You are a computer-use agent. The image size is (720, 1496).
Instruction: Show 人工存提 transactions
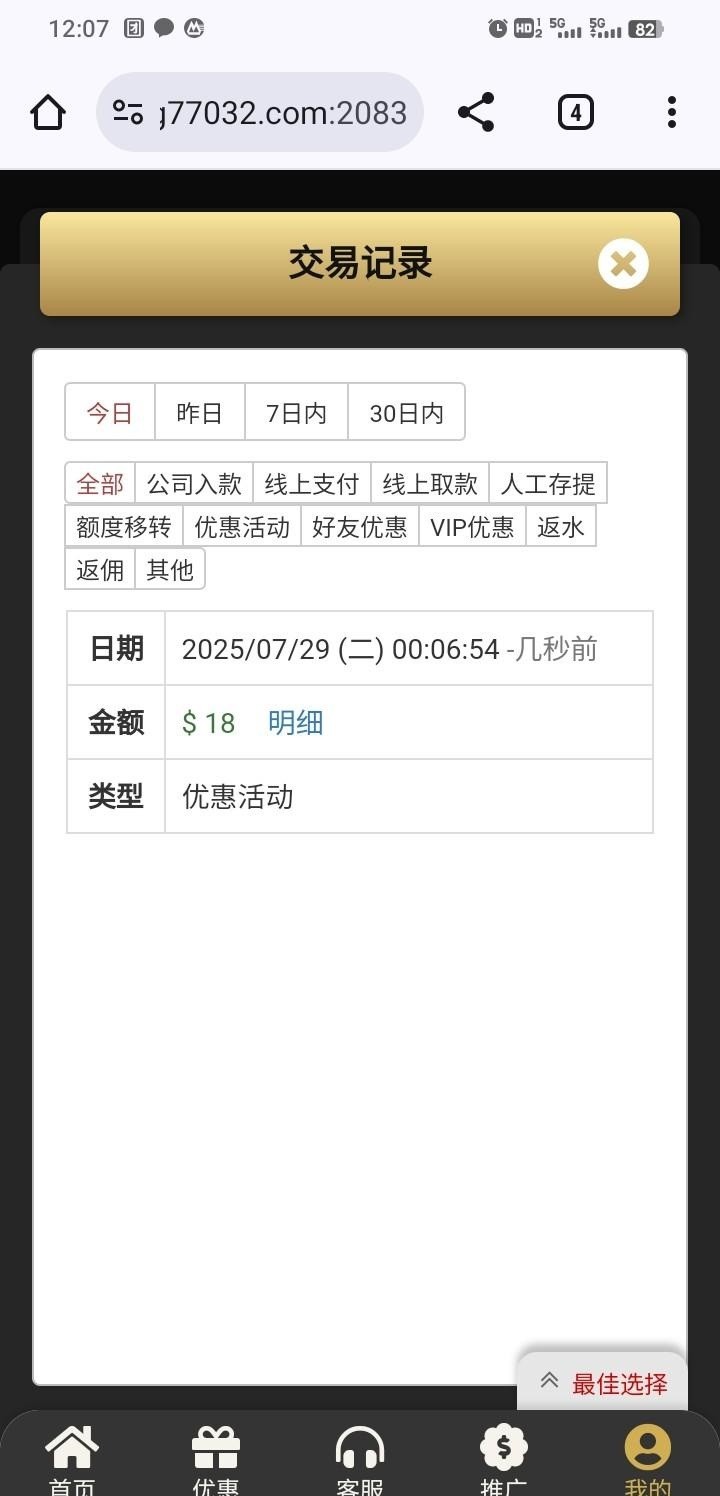(547, 484)
